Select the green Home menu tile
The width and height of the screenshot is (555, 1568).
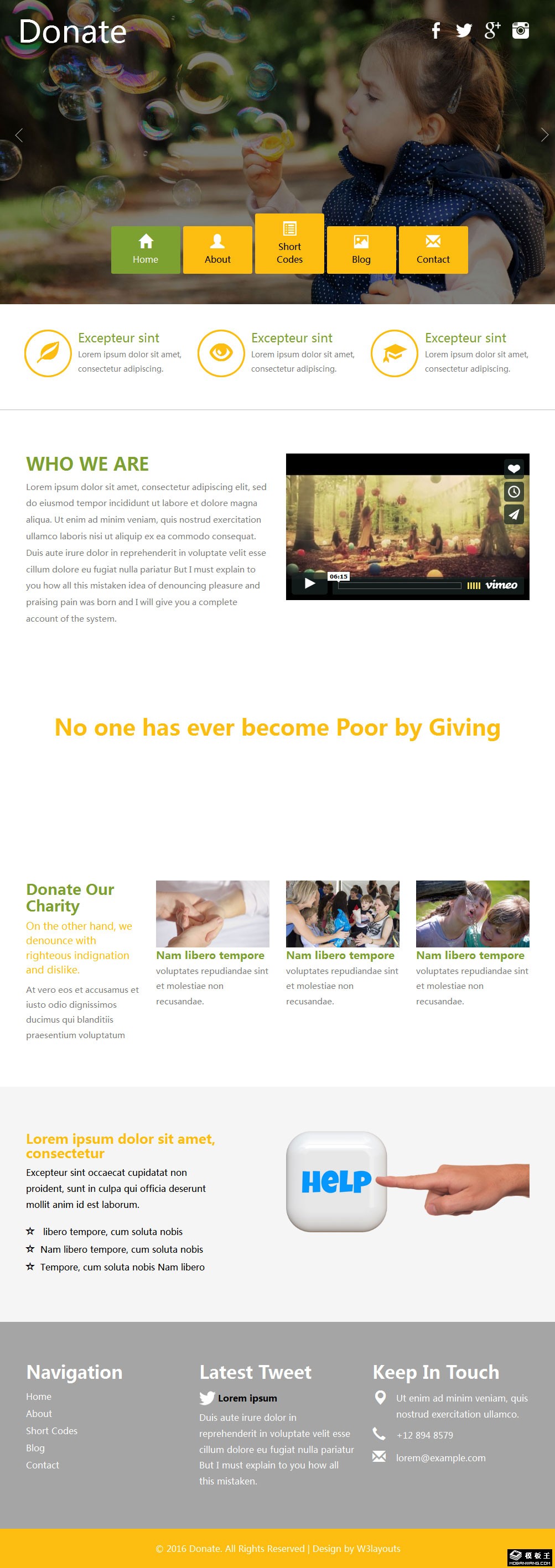[146, 249]
